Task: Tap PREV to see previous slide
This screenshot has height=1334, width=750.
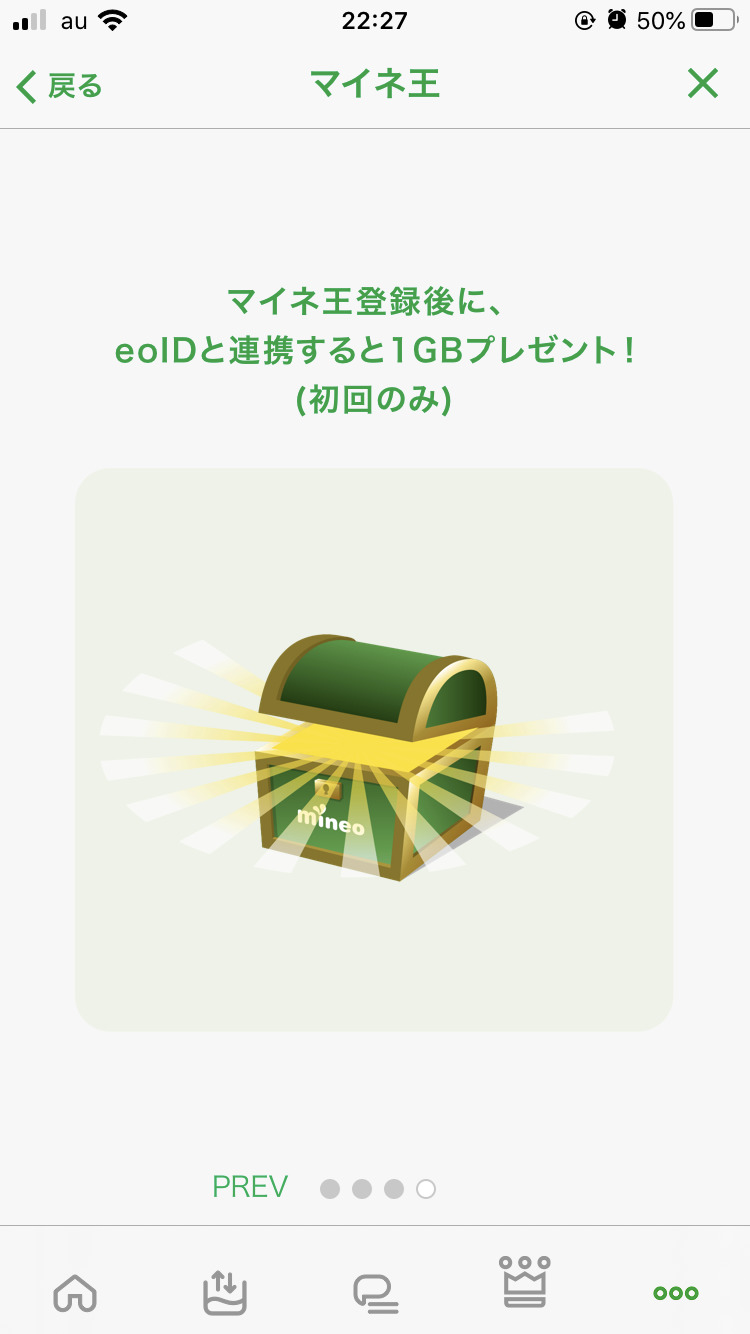Action: click(x=250, y=1187)
